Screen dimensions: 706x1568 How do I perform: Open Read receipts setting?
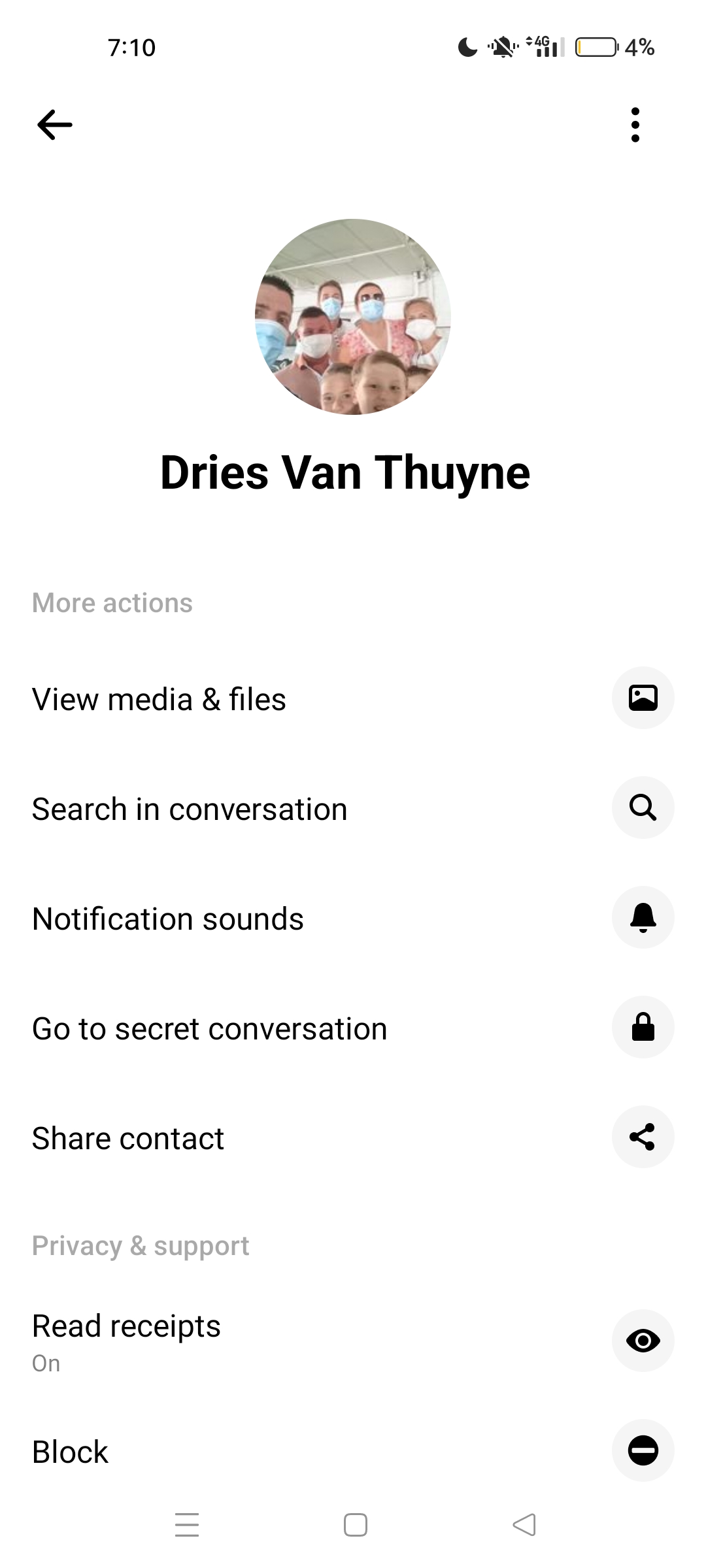click(353, 1341)
